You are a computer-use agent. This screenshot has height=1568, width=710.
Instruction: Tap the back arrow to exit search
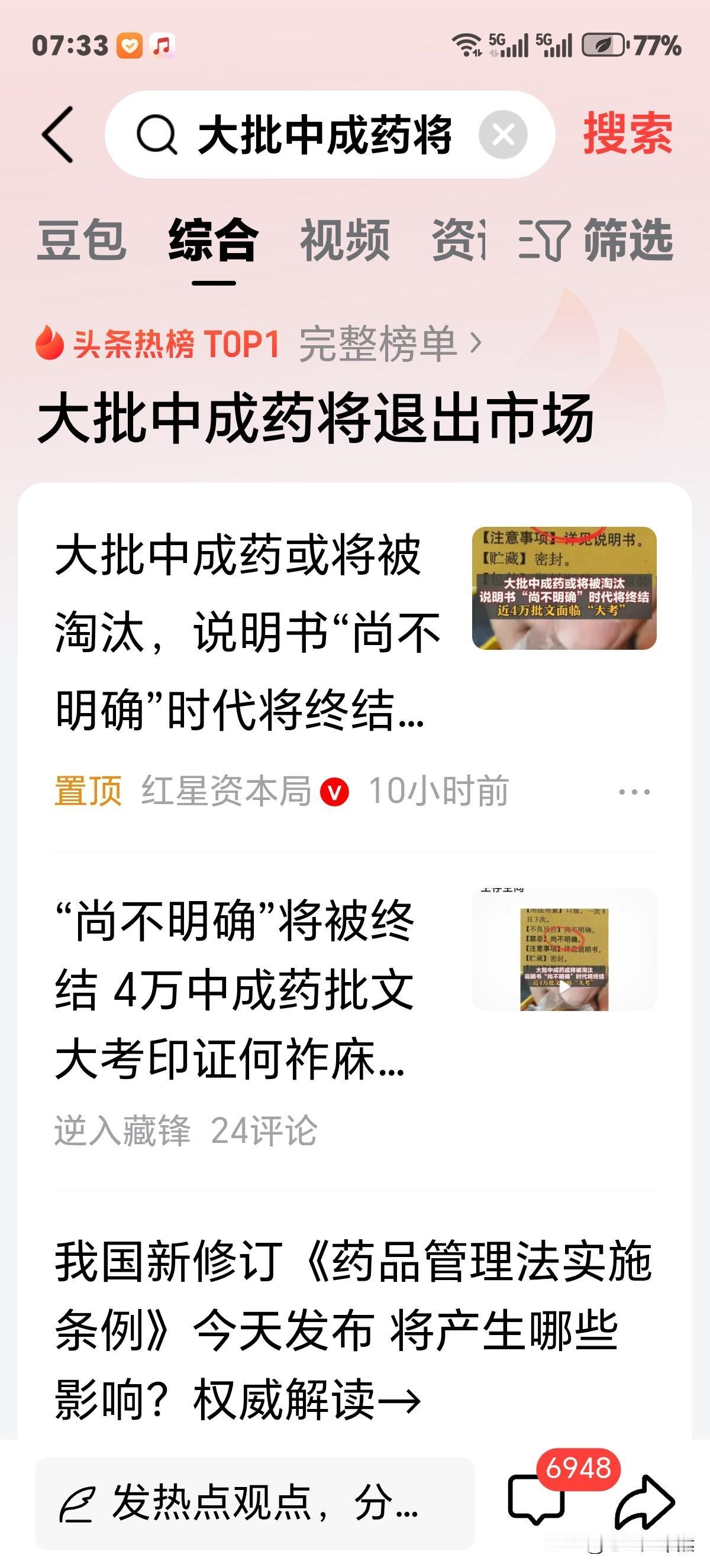[x=54, y=135]
